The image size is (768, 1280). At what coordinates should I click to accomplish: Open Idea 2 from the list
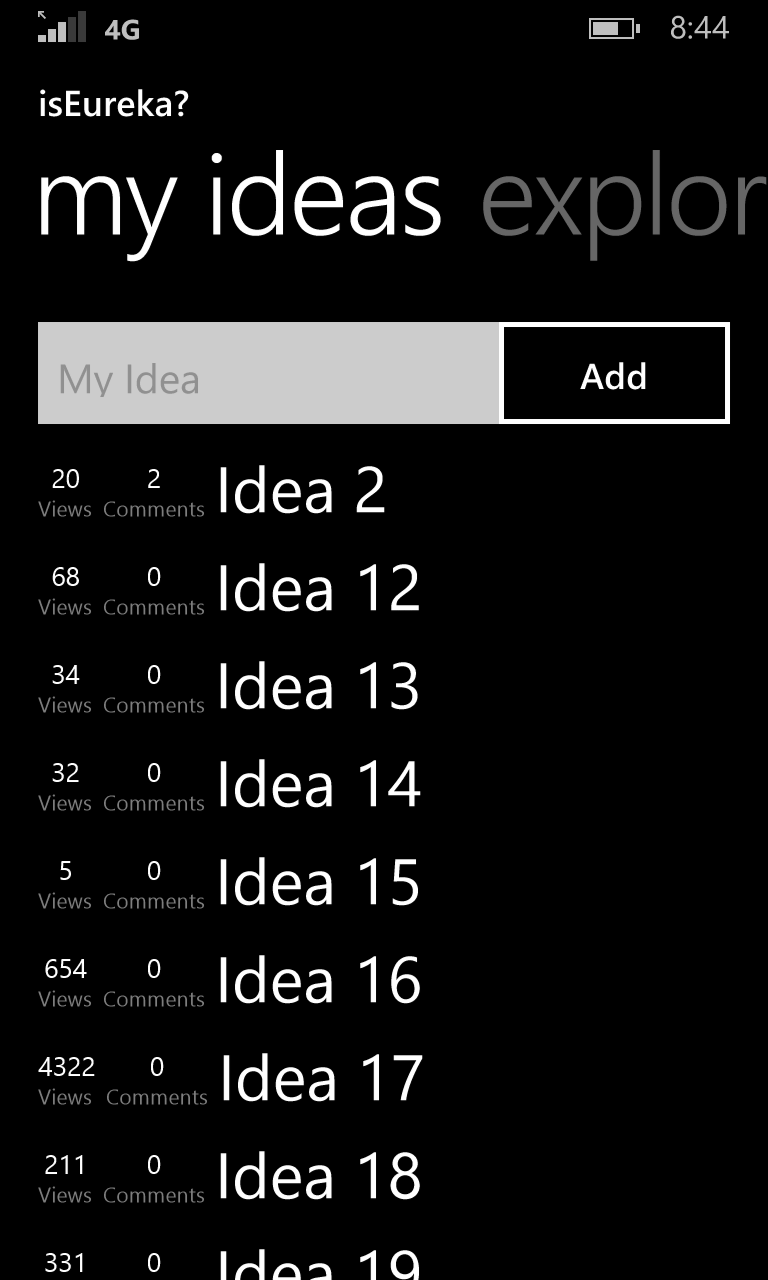point(301,490)
